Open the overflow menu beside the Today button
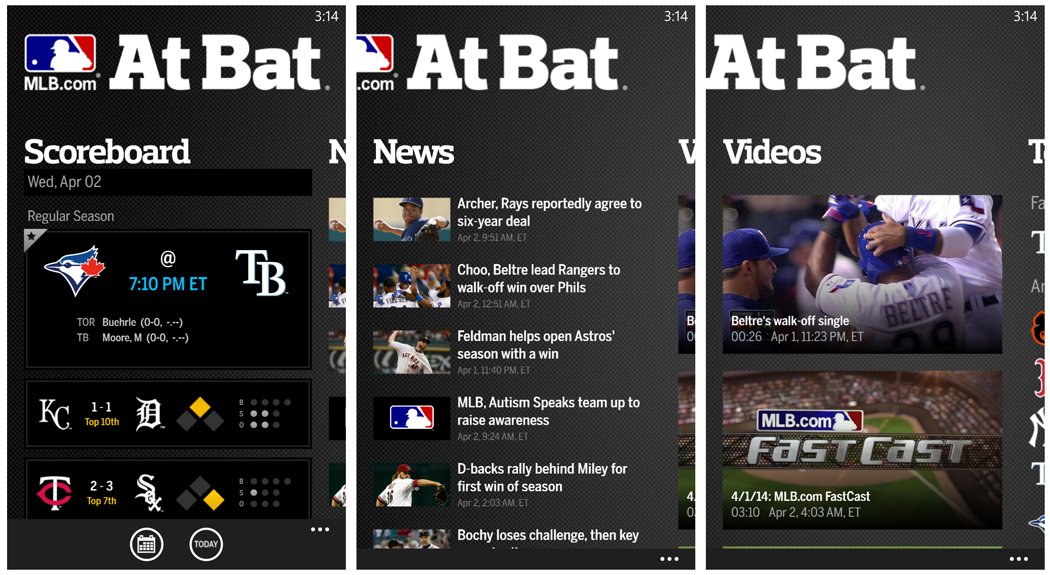1050x575 pixels. click(319, 529)
